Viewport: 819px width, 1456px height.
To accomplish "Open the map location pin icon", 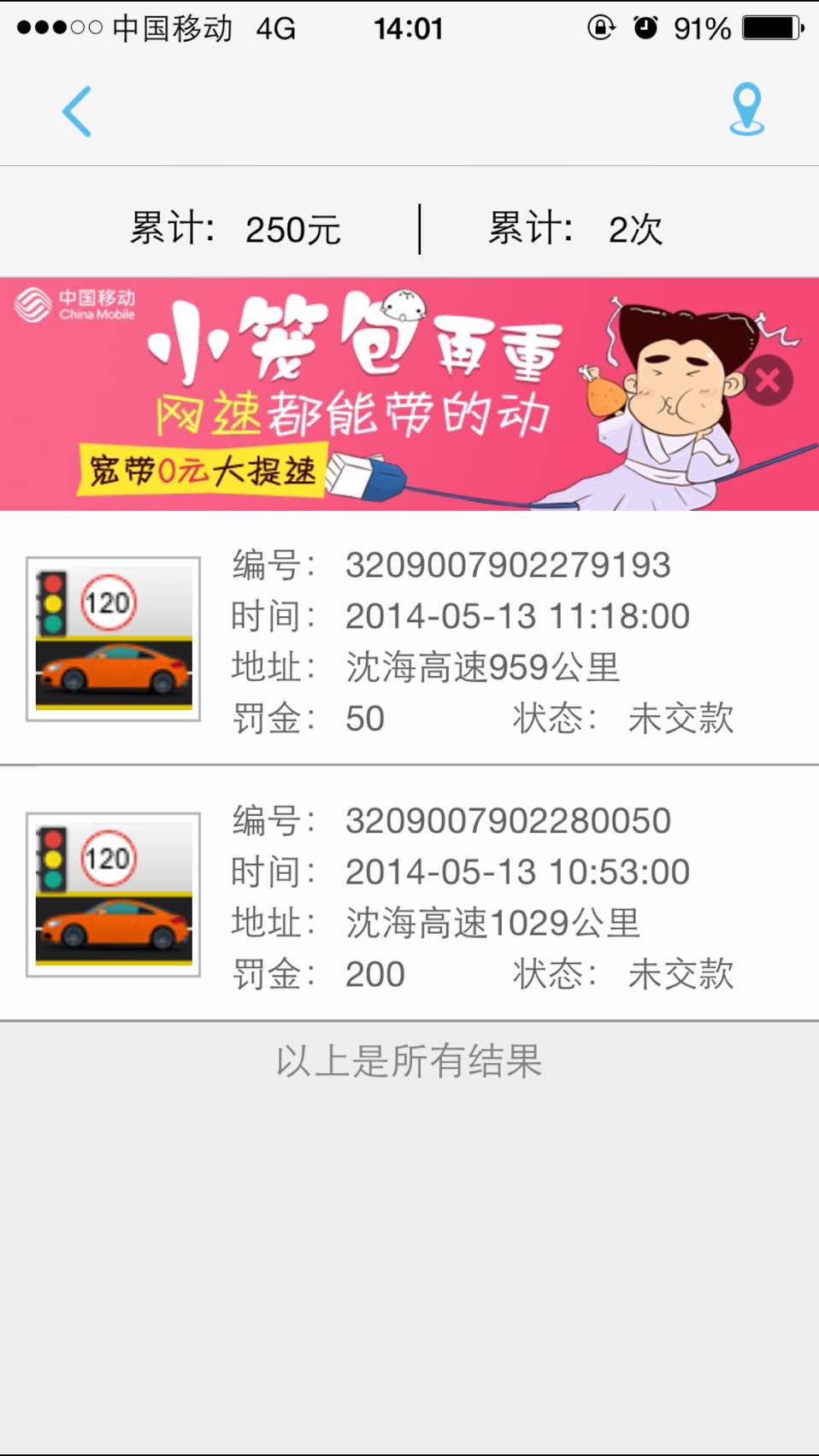I will click(746, 109).
